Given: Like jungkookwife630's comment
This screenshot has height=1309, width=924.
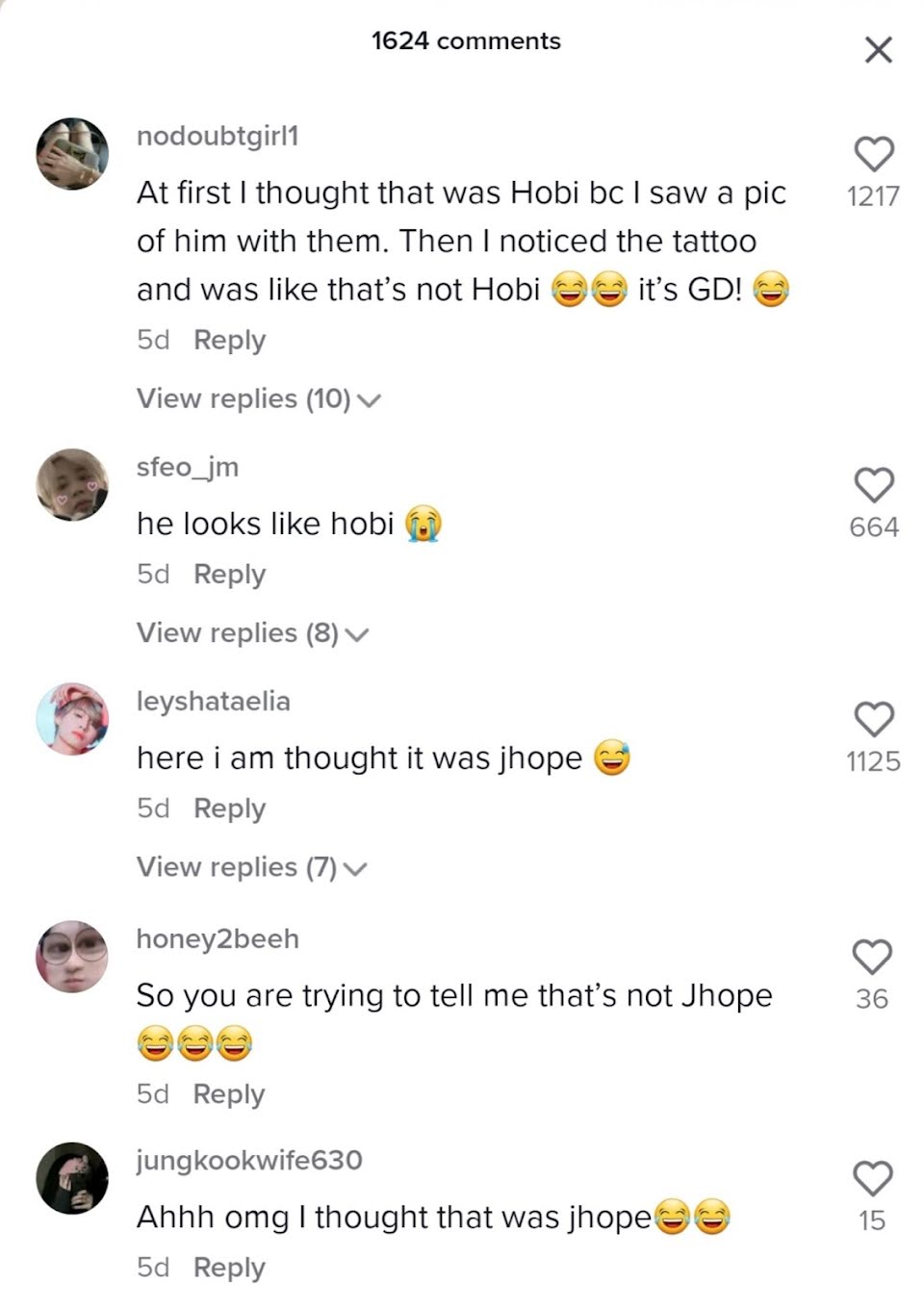Looking at the screenshot, I should click(x=872, y=1178).
